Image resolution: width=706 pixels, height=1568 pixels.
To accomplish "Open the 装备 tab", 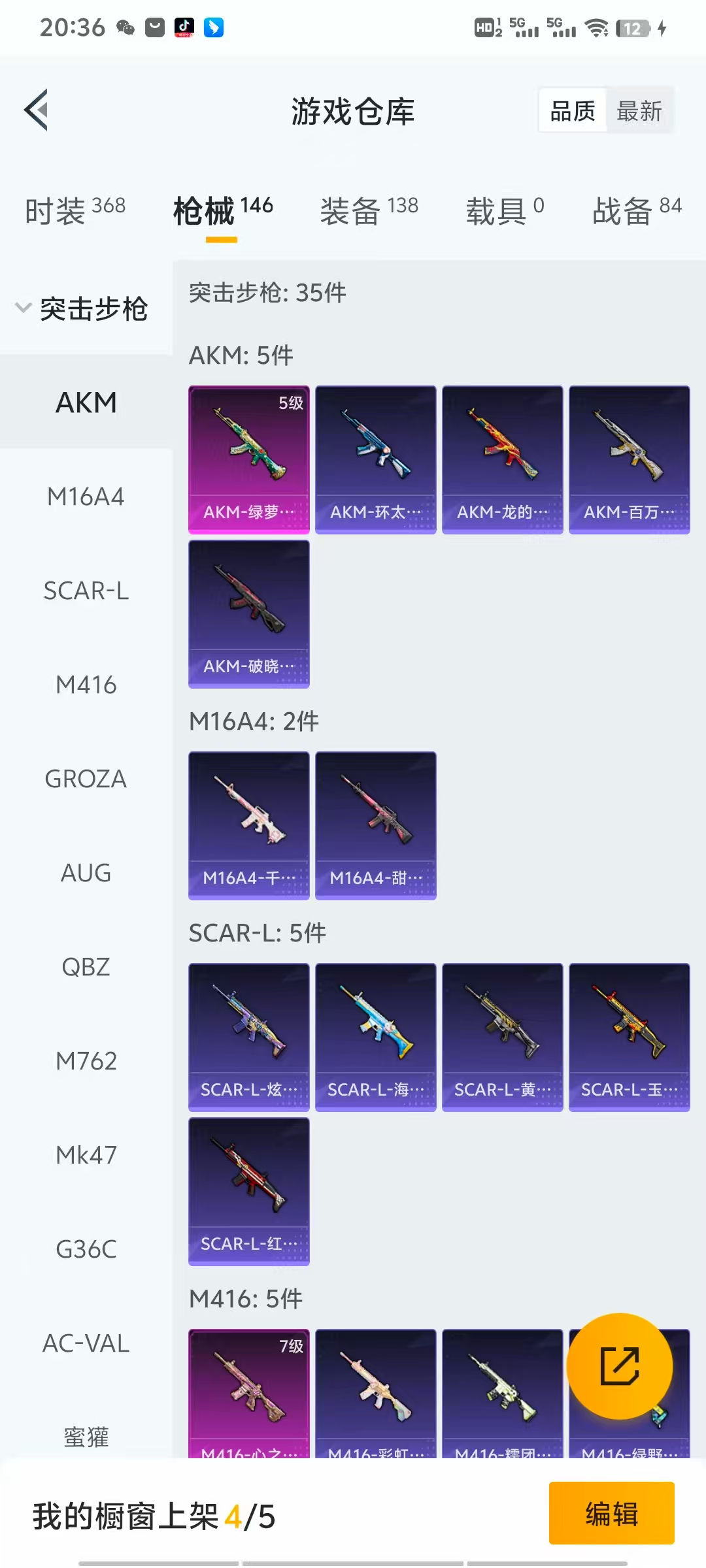I will click(x=369, y=210).
